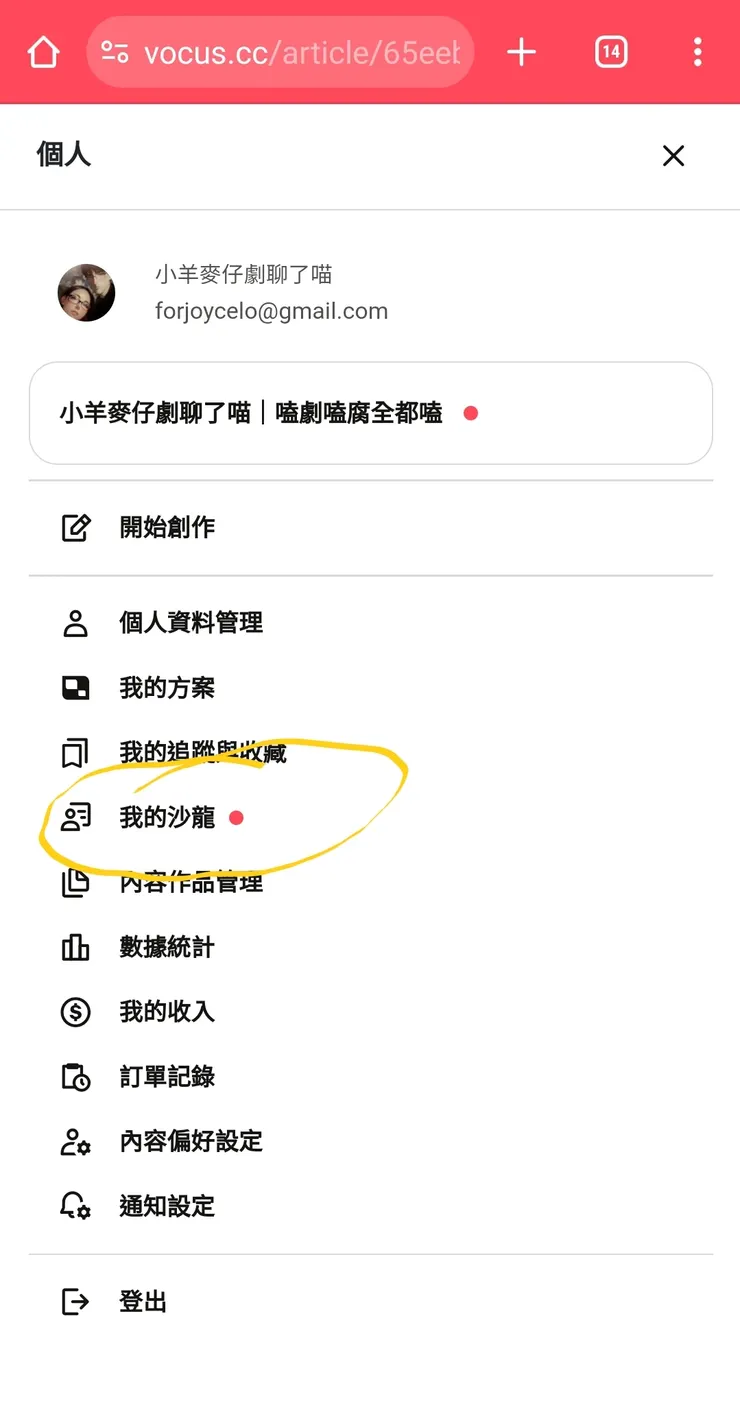This screenshot has height=1427, width=740.
Task: Select the 開始創作 pencil icon
Action: point(76,527)
